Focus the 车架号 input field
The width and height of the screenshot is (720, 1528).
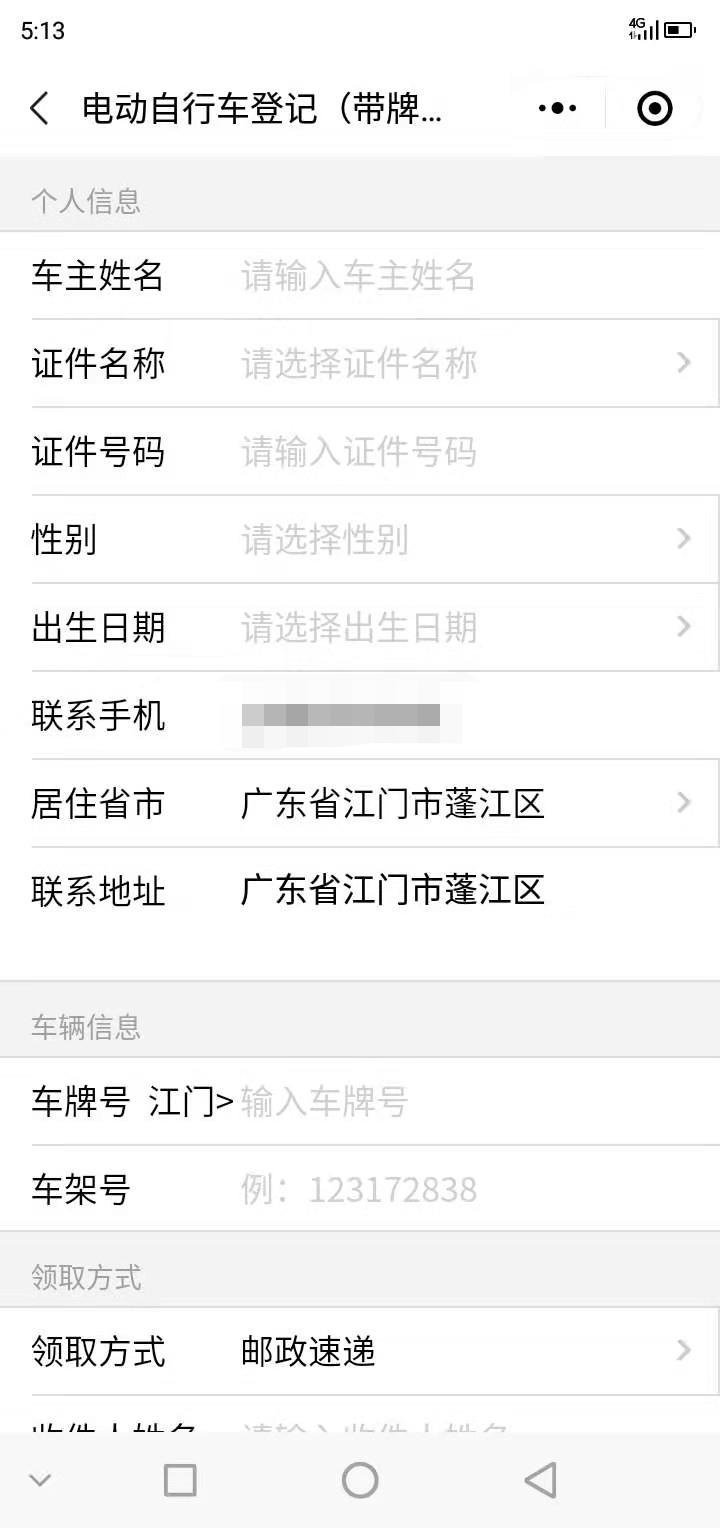400,1190
